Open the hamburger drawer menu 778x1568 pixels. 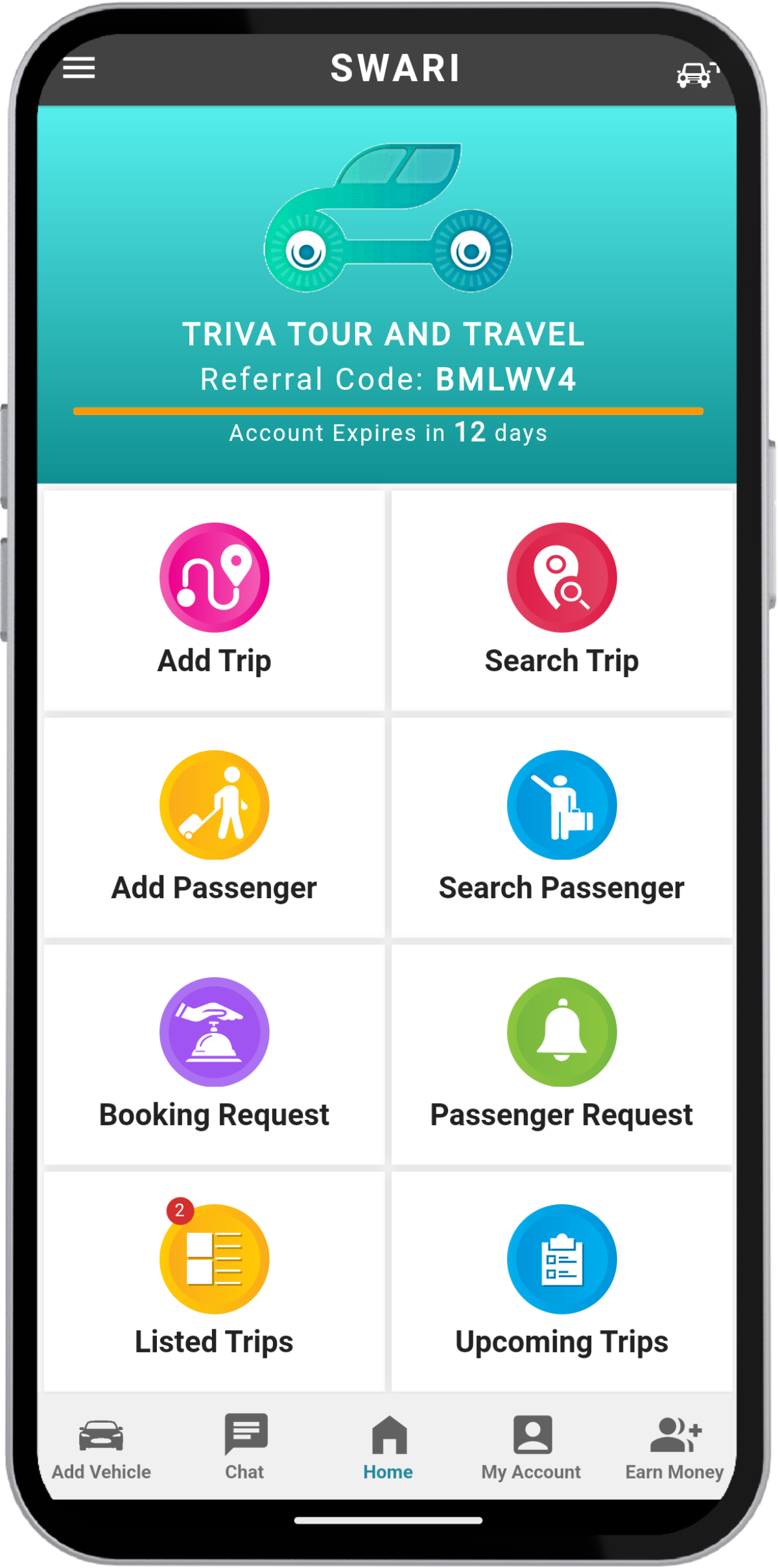pos(79,67)
